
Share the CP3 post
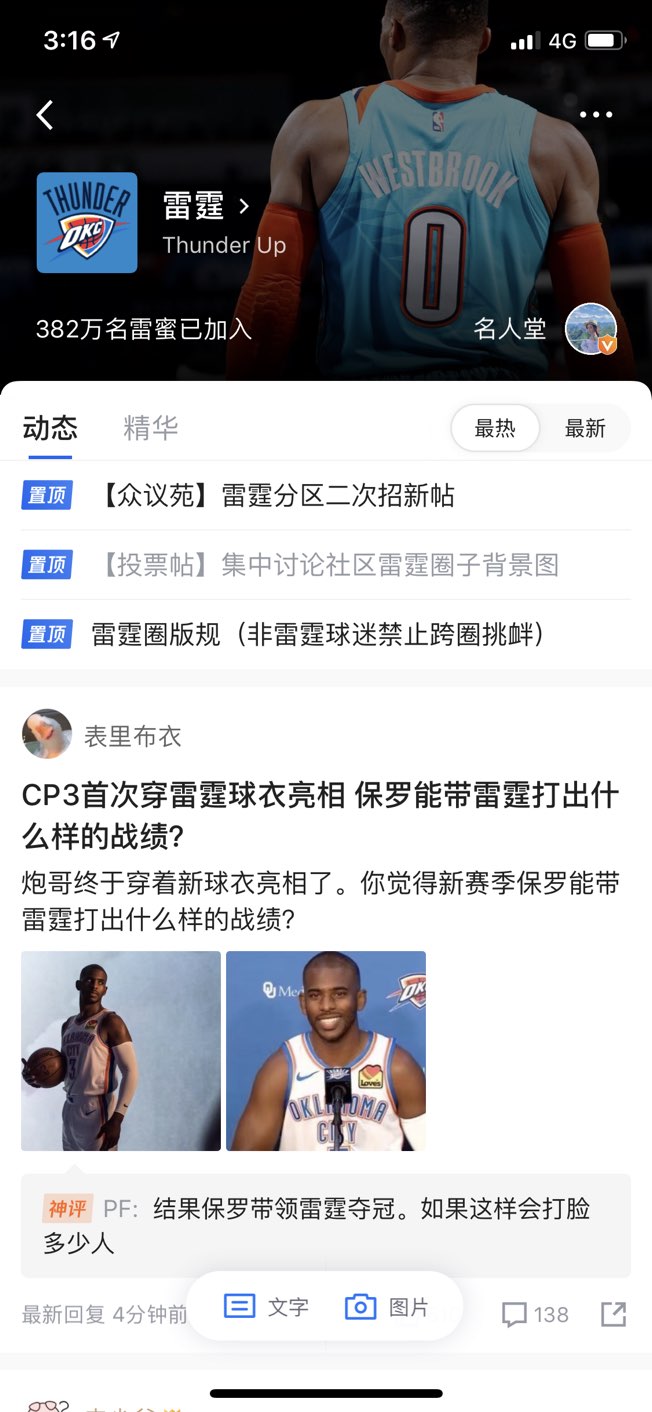click(613, 1314)
